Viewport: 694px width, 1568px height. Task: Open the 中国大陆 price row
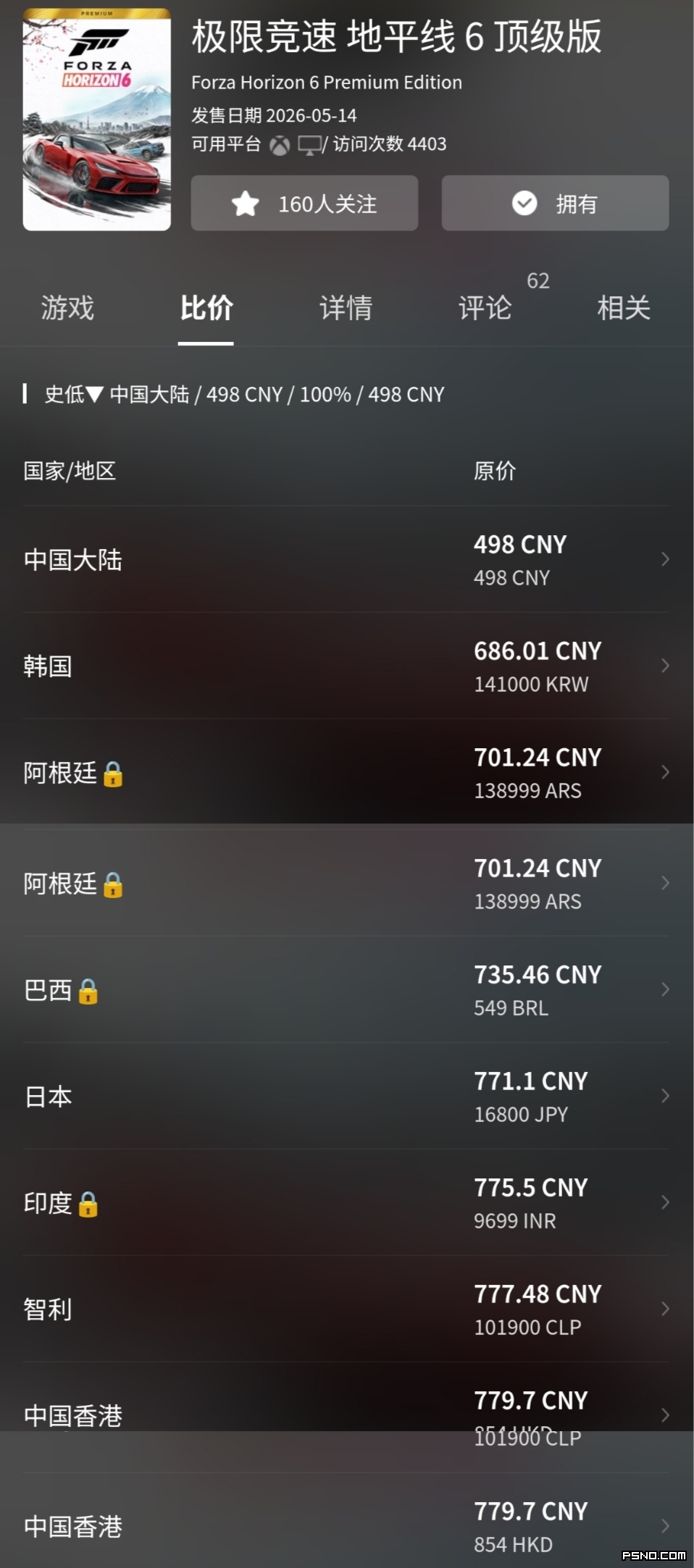tap(346, 560)
